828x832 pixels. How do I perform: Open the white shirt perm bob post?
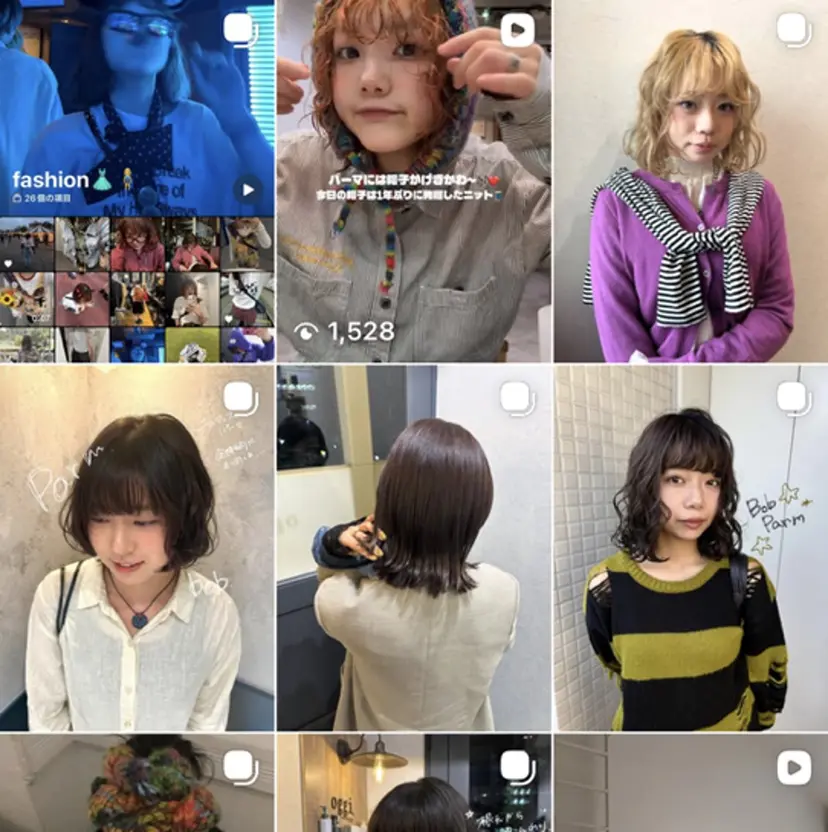pyautogui.click(x=137, y=547)
